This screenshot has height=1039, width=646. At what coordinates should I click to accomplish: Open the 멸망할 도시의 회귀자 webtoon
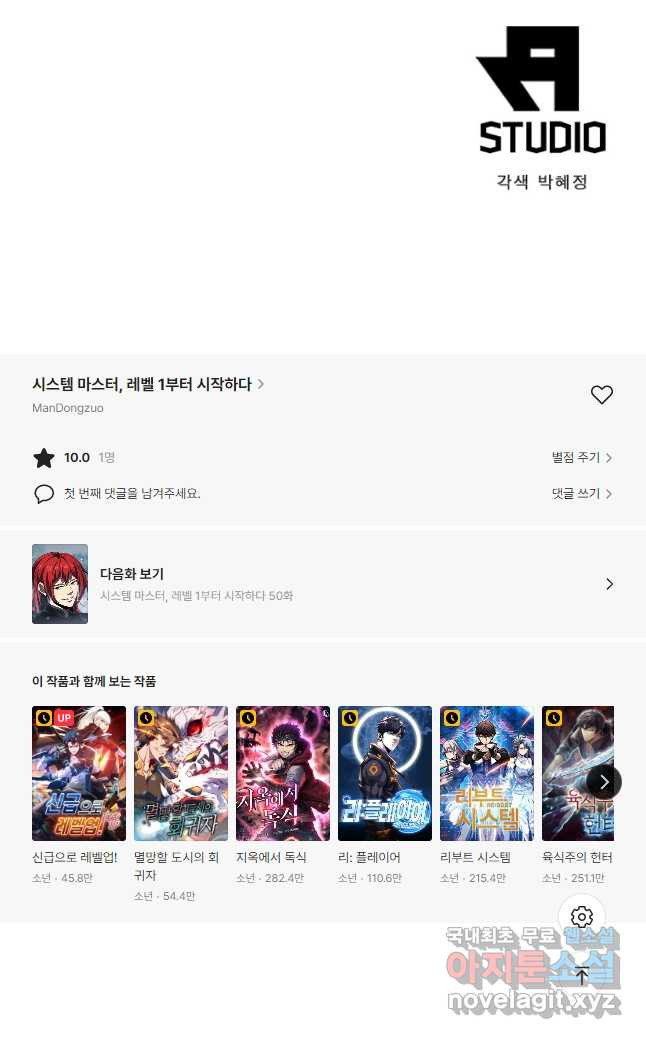(181, 773)
